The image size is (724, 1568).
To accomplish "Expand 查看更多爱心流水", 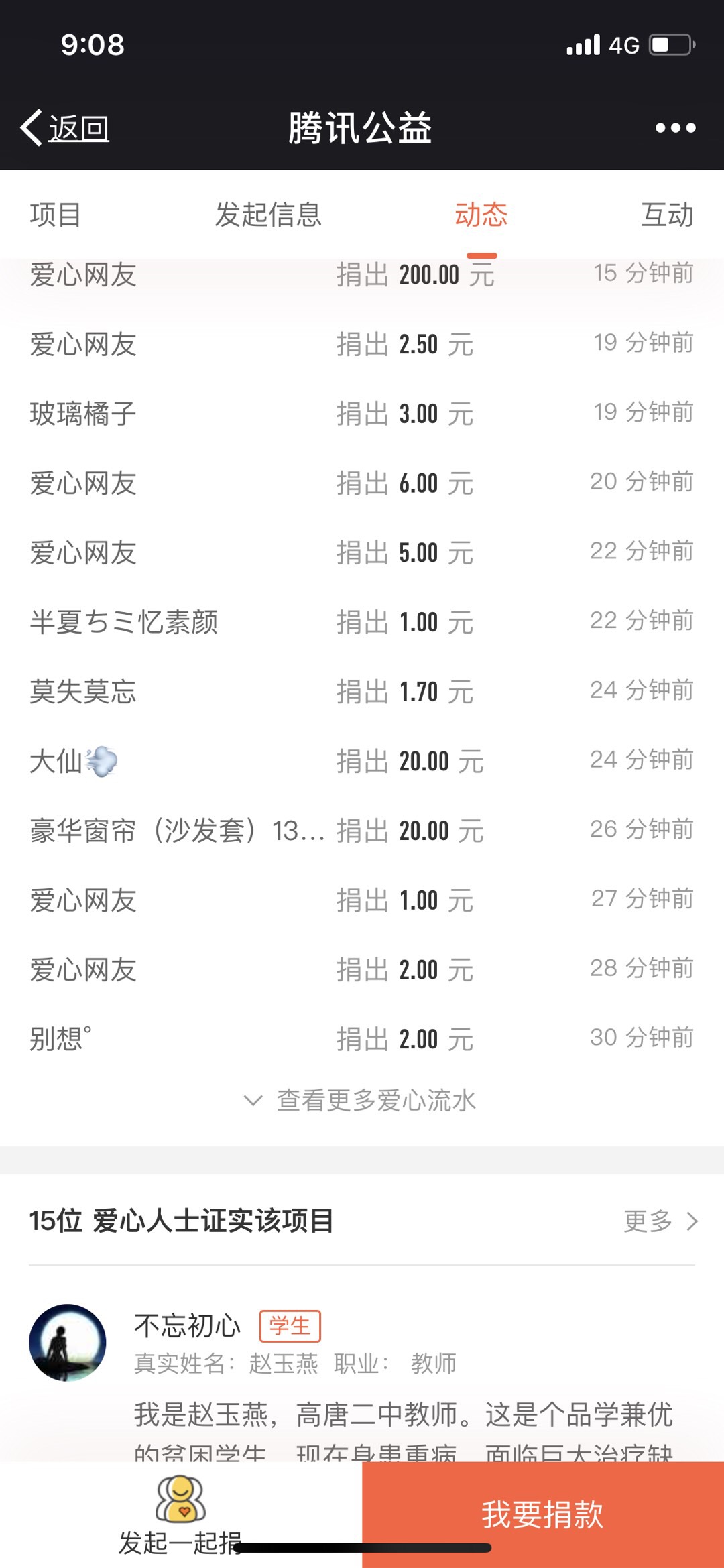I will pyautogui.click(x=362, y=1100).
